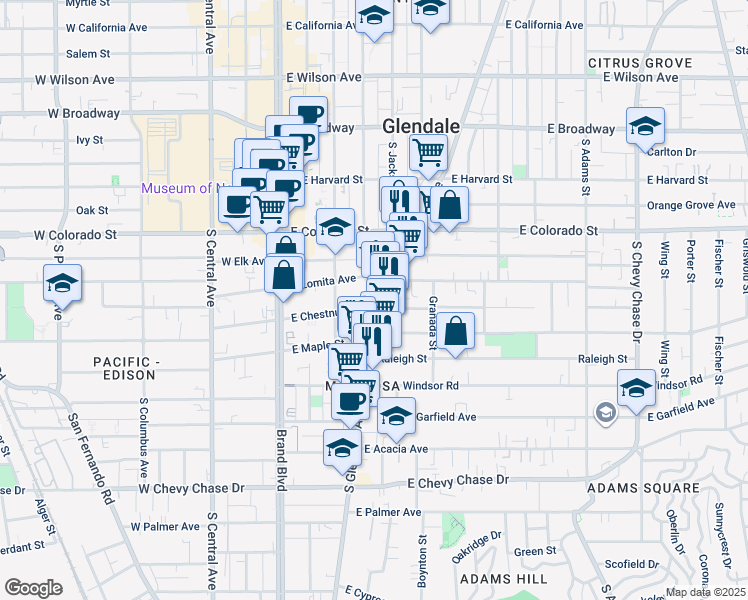Viewport: 748px width, 600px height.
Task: Tap the shopping bag marker near Raleigh St
Action: (x=456, y=331)
